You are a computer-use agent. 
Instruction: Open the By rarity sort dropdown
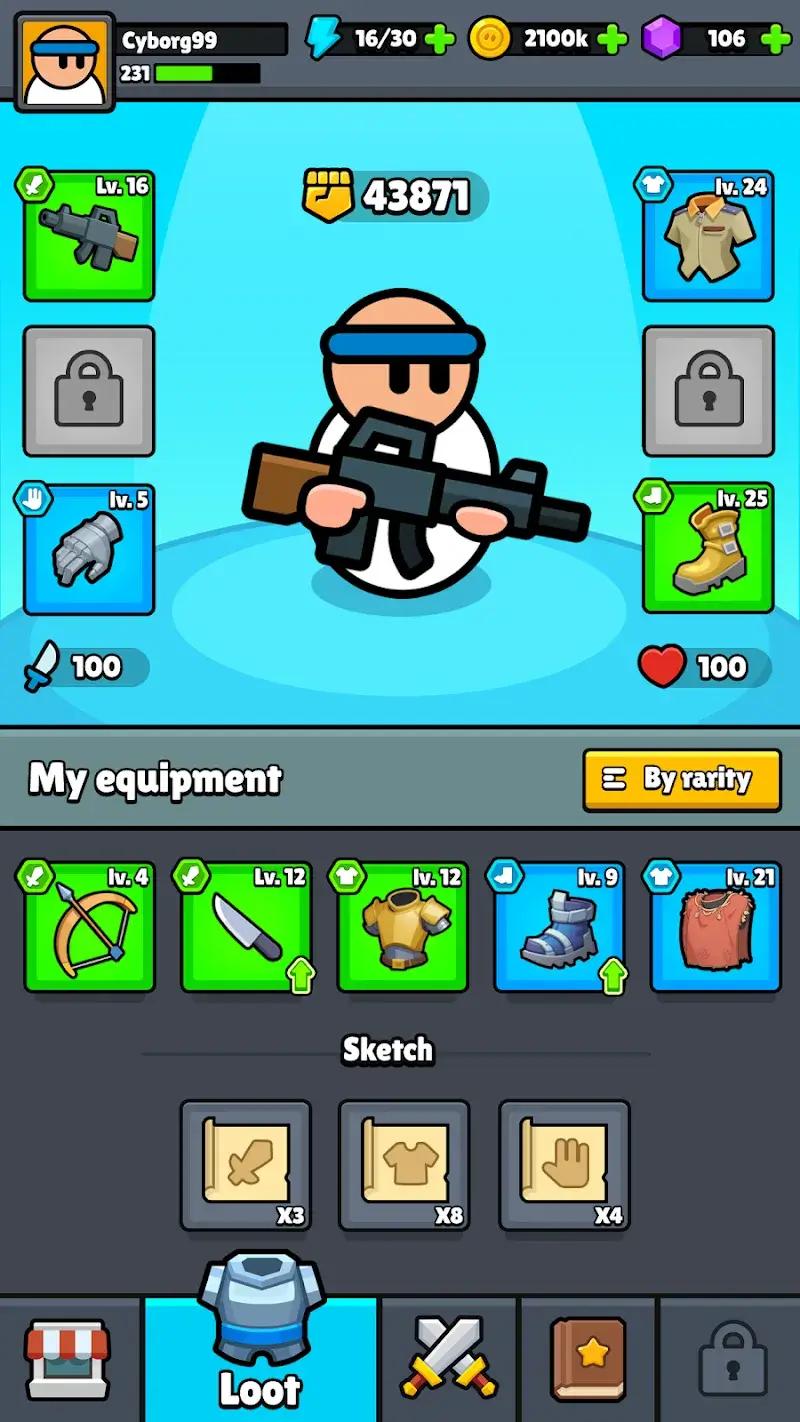tap(683, 779)
